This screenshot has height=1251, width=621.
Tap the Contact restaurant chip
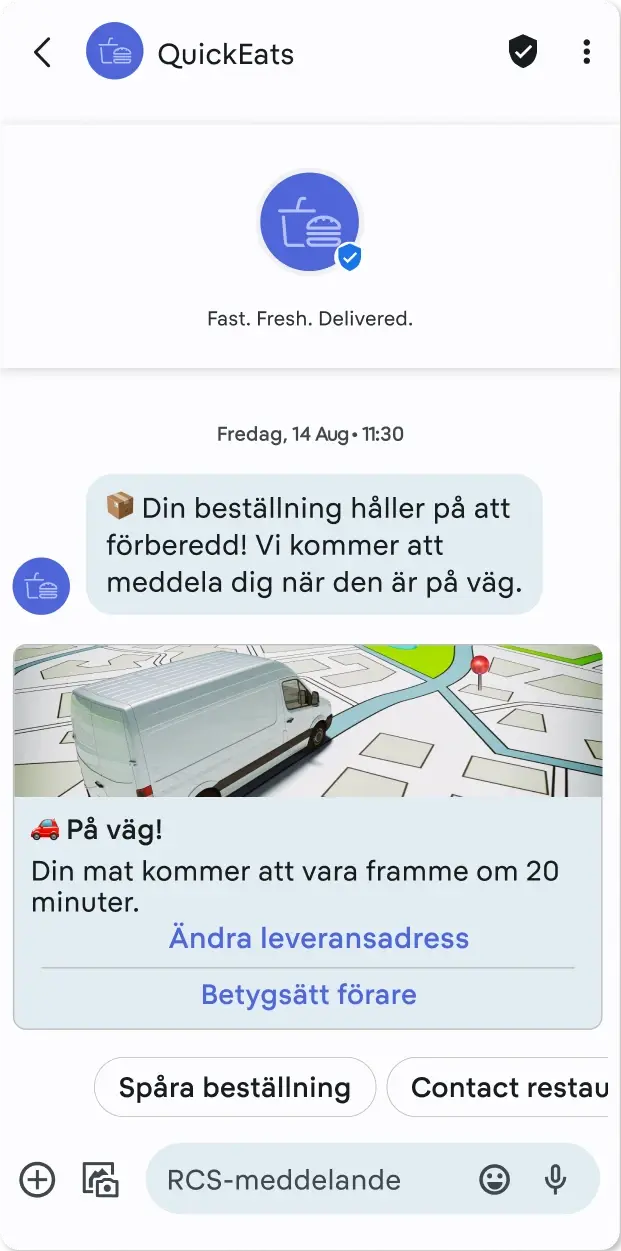(500, 1087)
